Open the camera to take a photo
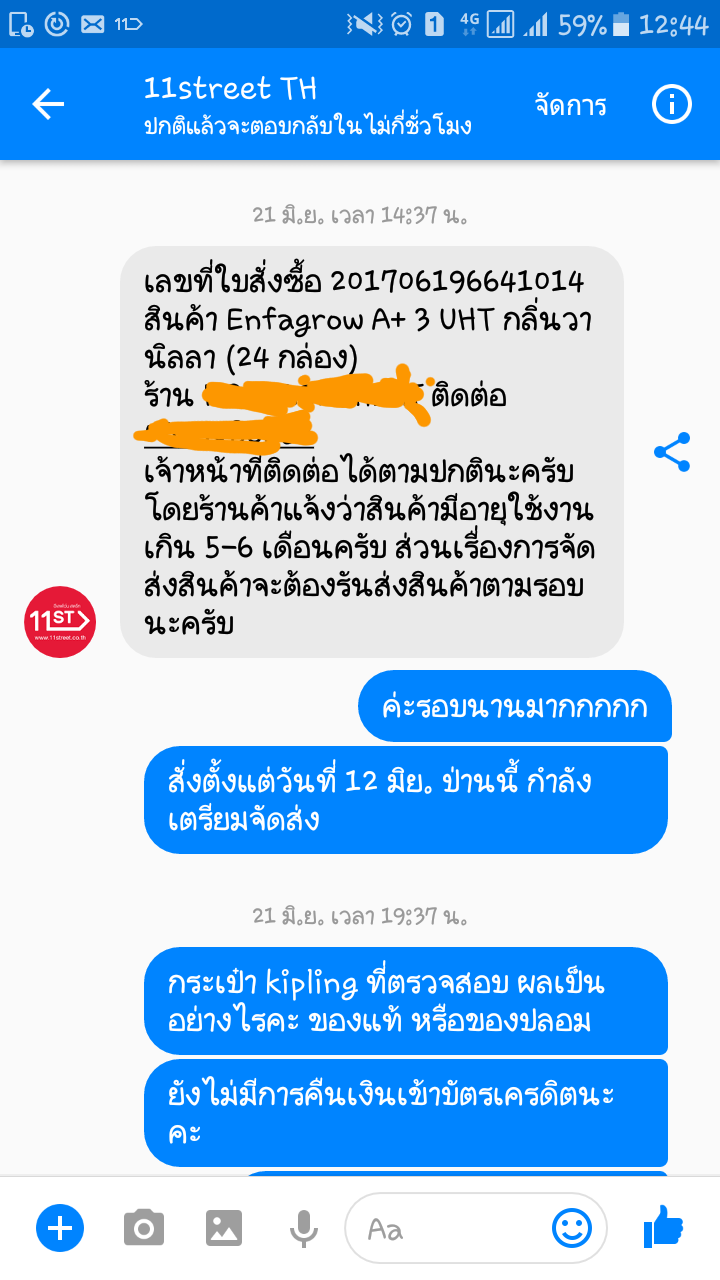The height and width of the screenshot is (1280, 720). pos(144,1227)
